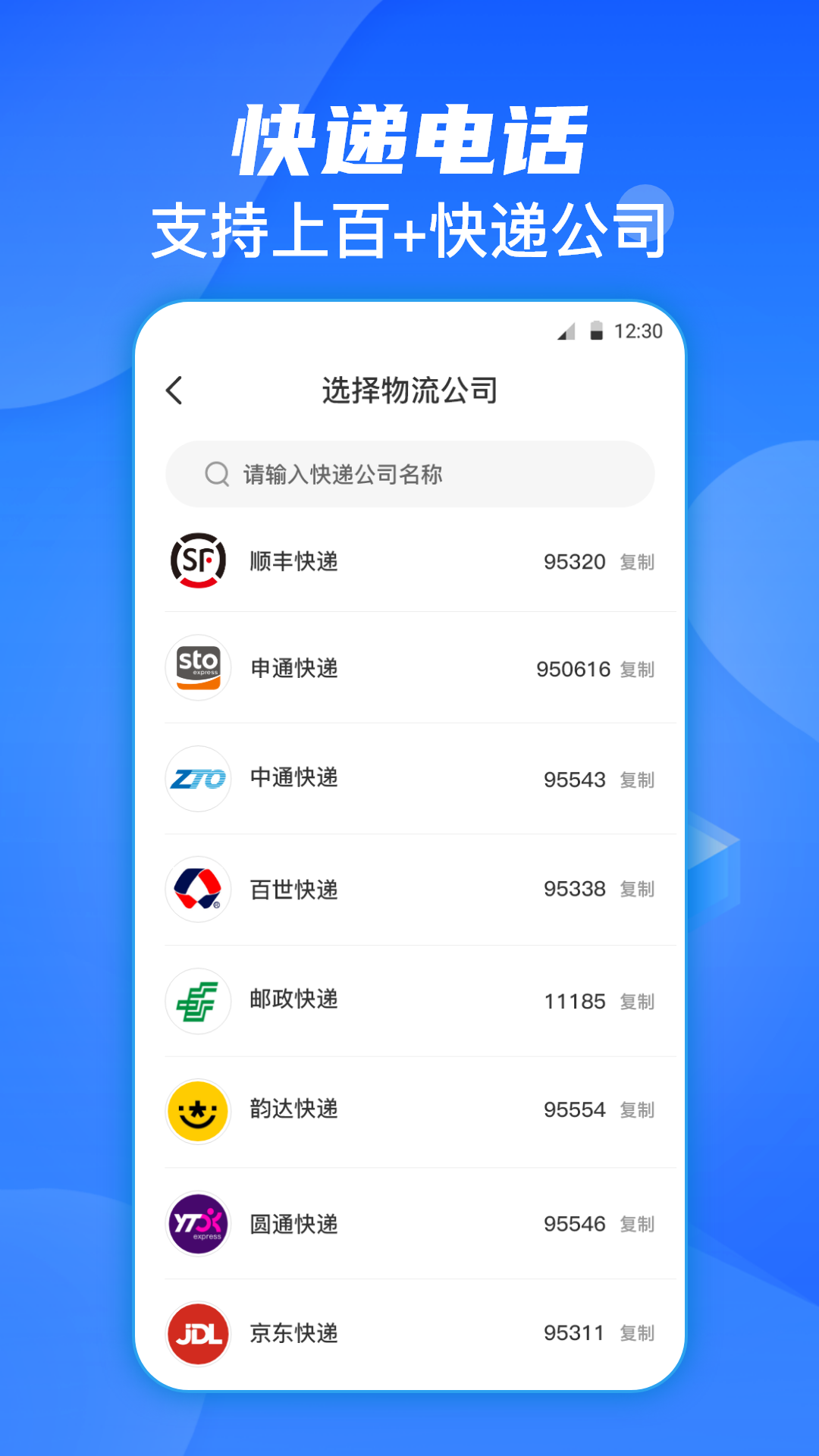
Task: Tap the back arrow to leave 选择物流公司
Action: 174,389
